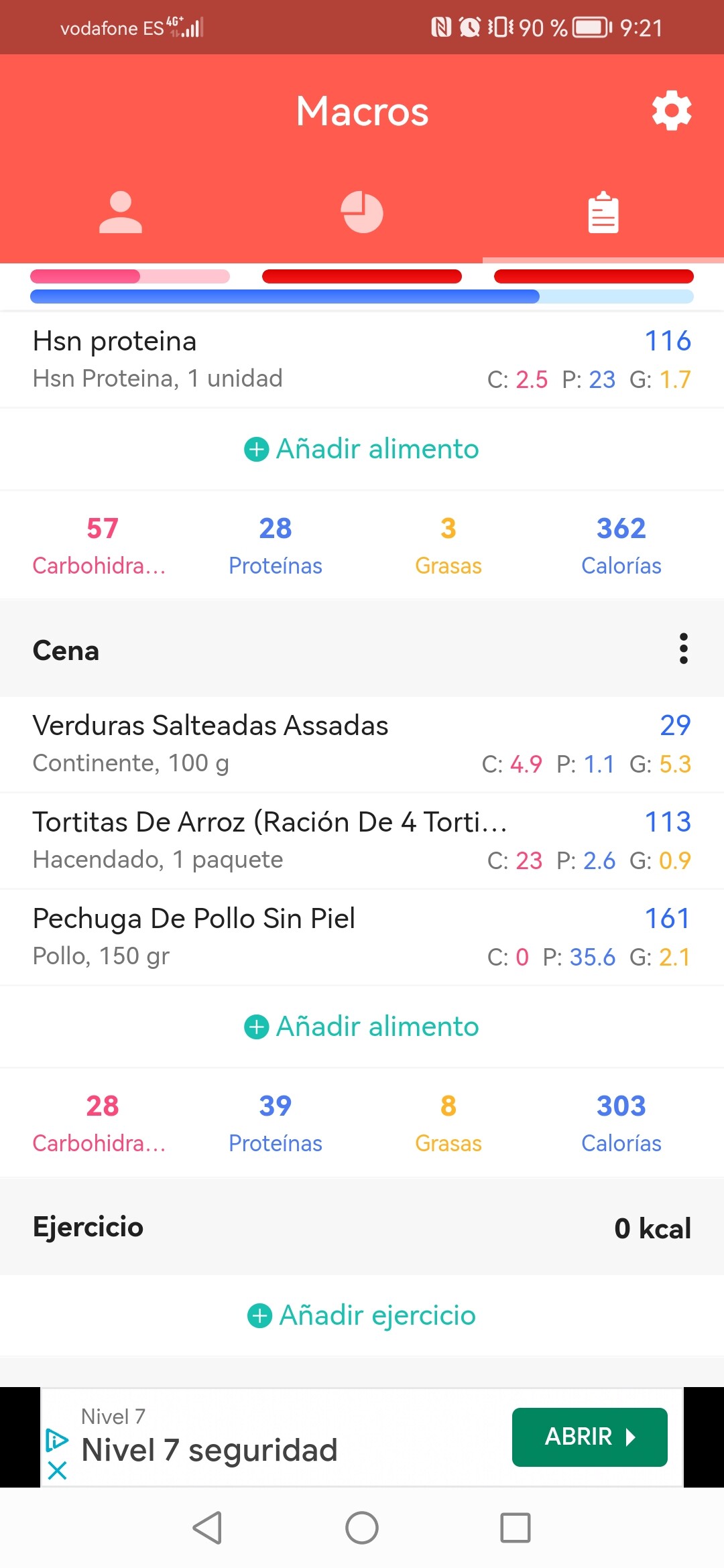Open the Tortitas De Arroz entry
The height and width of the screenshot is (1568, 724).
tap(362, 840)
